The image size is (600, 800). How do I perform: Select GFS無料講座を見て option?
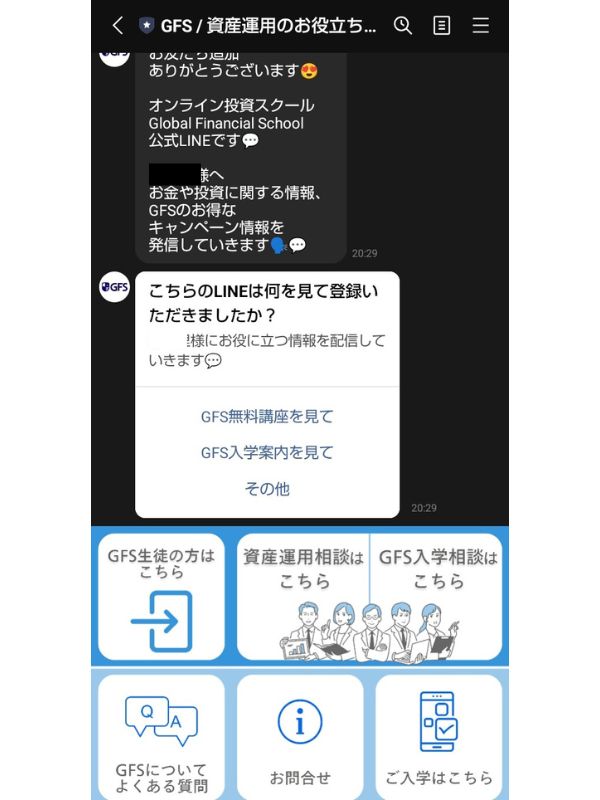[x=267, y=417]
